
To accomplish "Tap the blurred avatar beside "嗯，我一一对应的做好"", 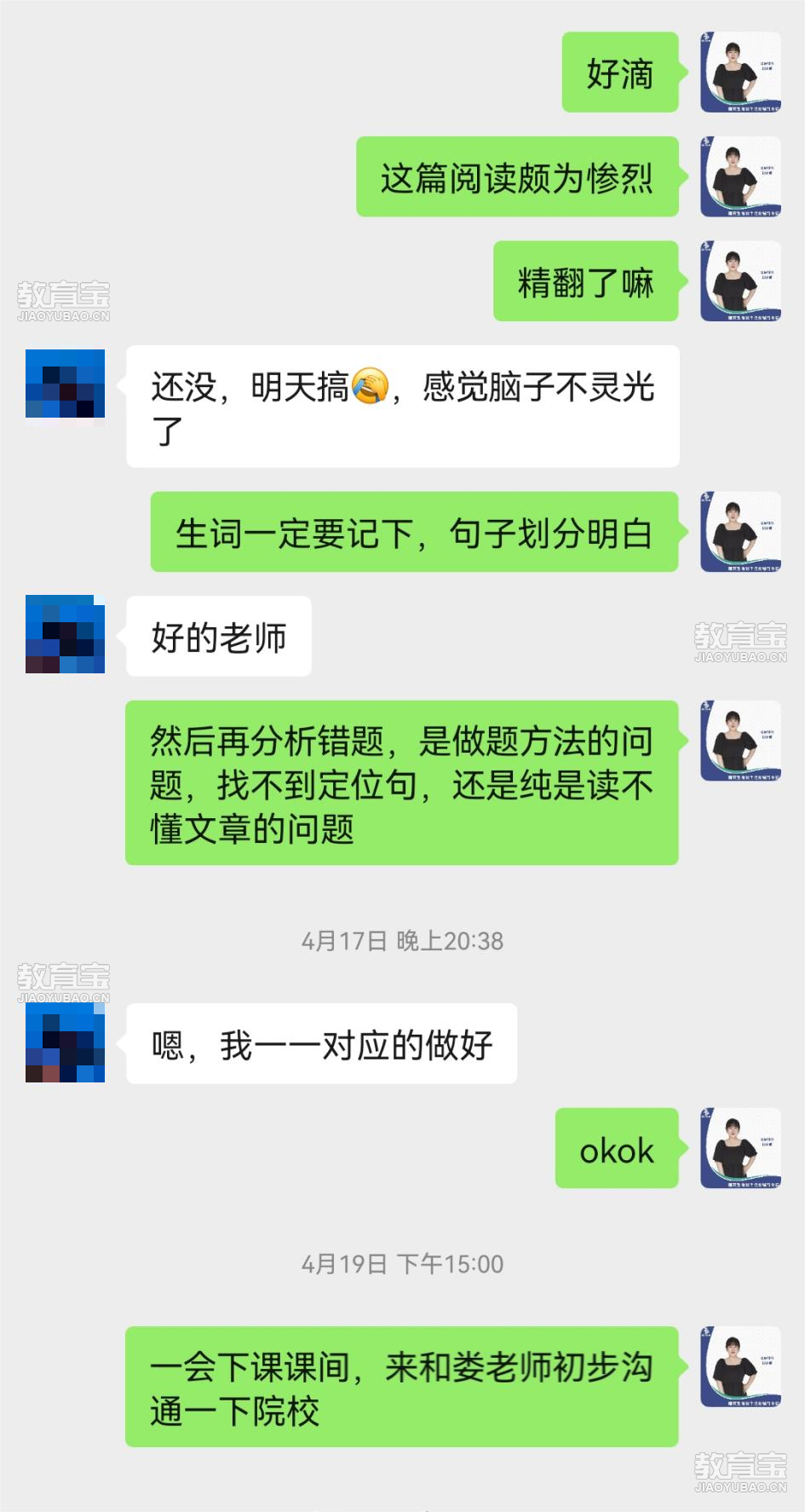I will (x=65, y=1043).
